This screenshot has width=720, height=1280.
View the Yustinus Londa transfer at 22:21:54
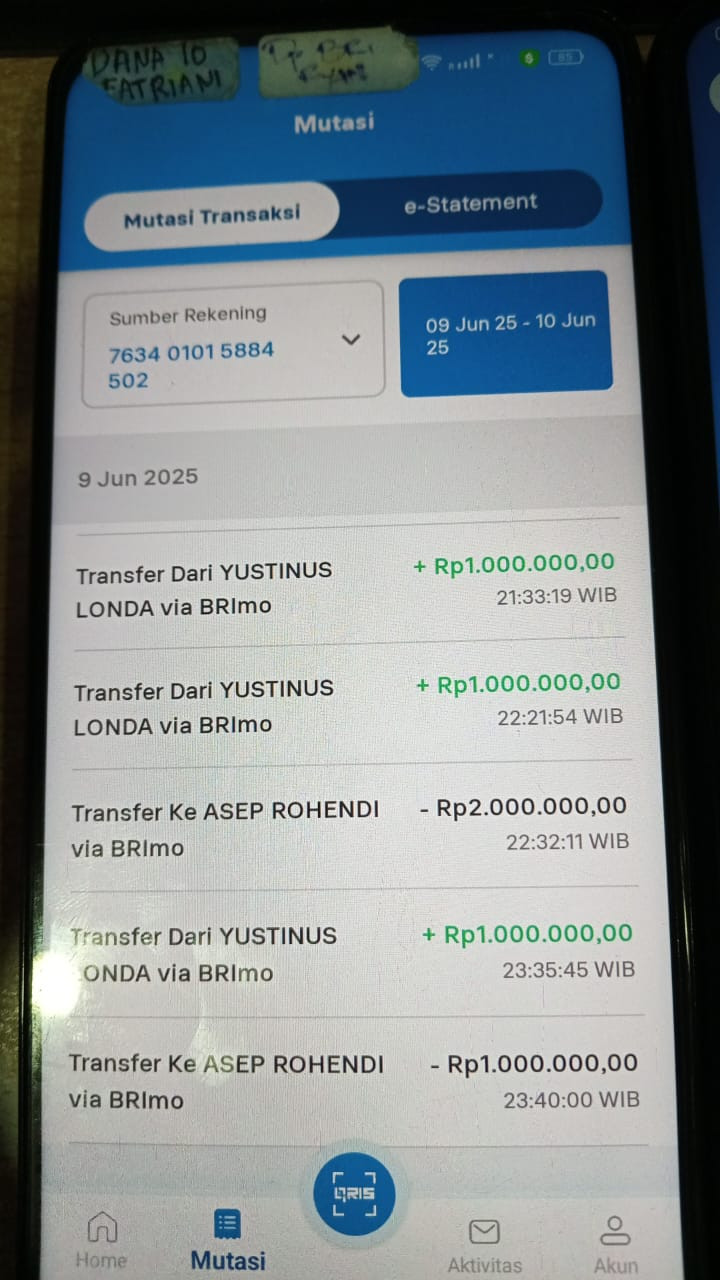[348, 705]
